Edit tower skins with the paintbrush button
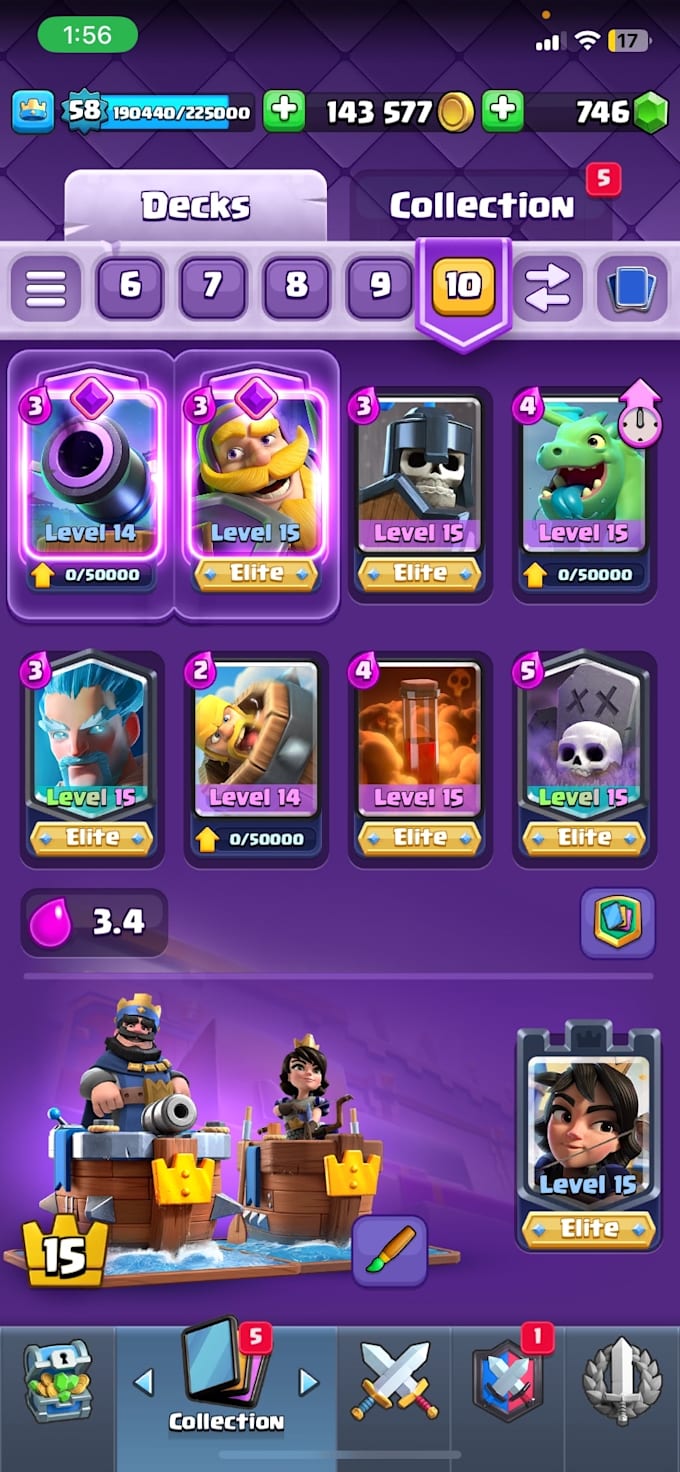Viewport: 680px width, 1472px height. pos(390,1251)
